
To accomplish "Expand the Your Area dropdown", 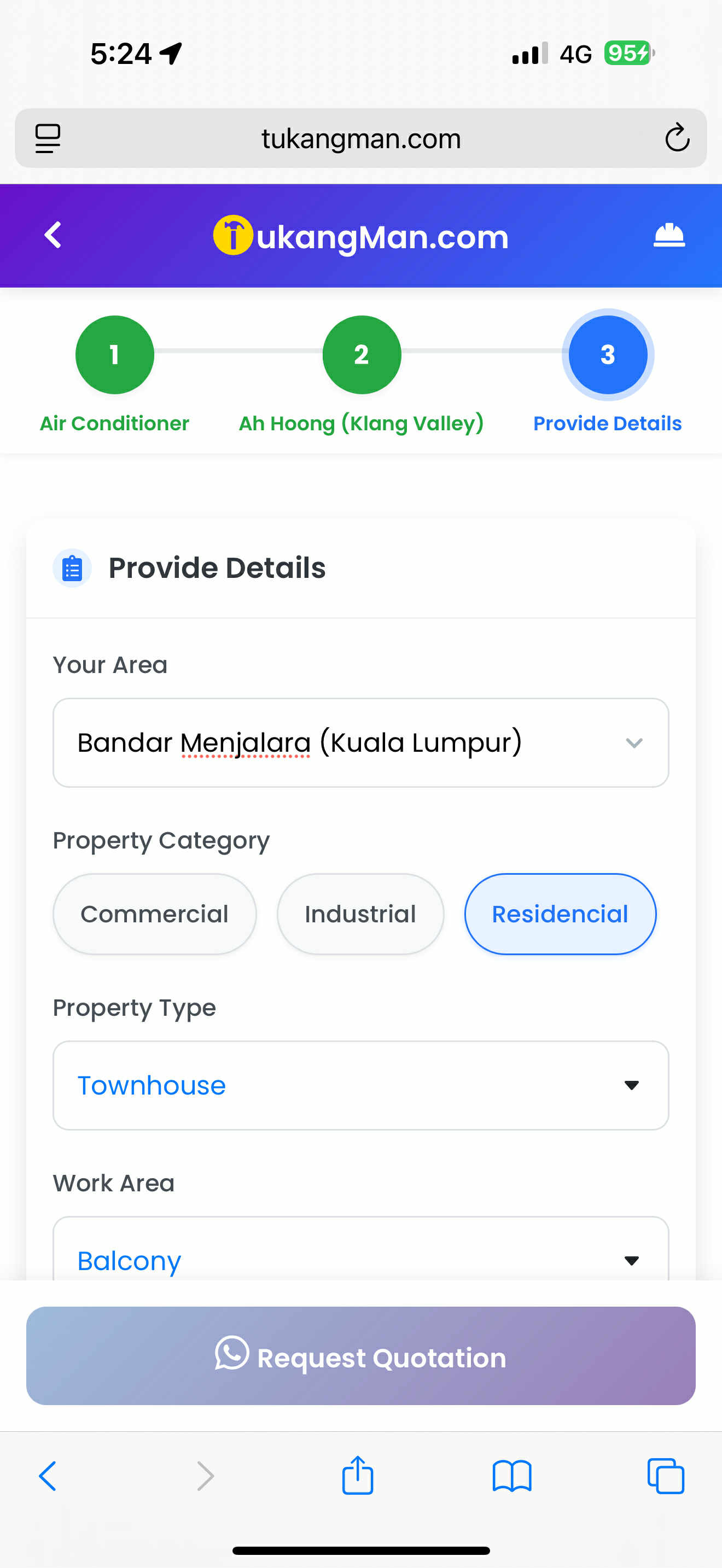I will click(x=360, y=742).
